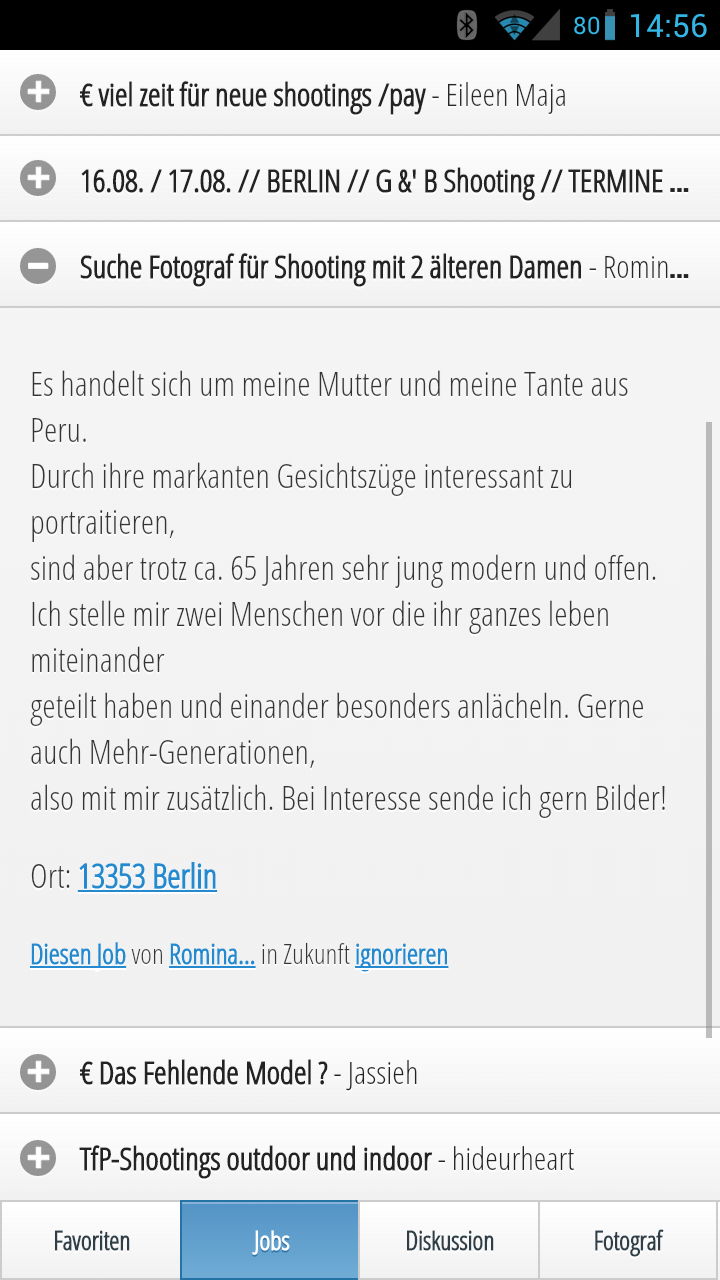720x1280 pixels.
Task: Open the 13353 Berlin location link
Action: tap(147, 877)
